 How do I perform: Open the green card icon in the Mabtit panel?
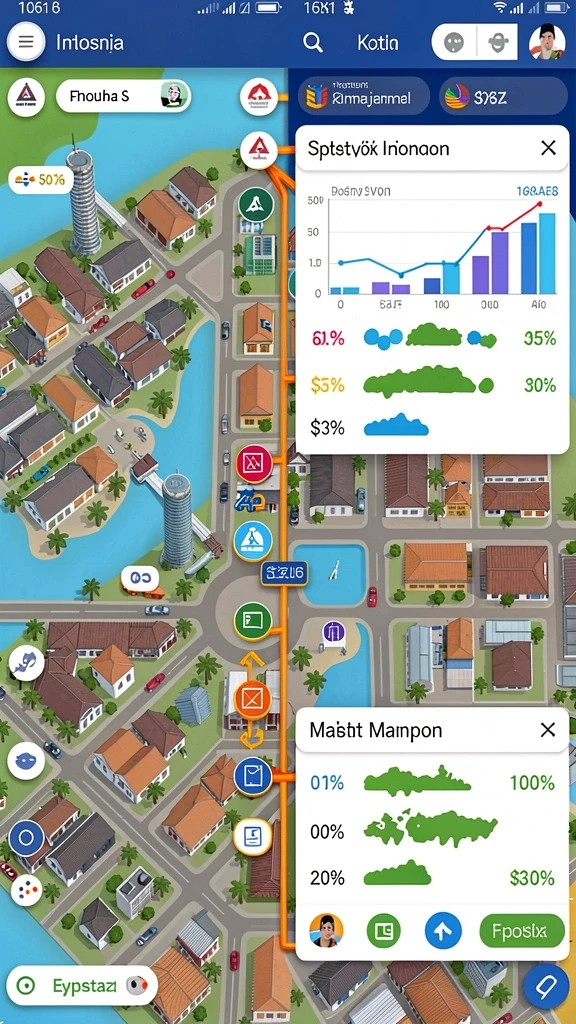coord(383,931)
